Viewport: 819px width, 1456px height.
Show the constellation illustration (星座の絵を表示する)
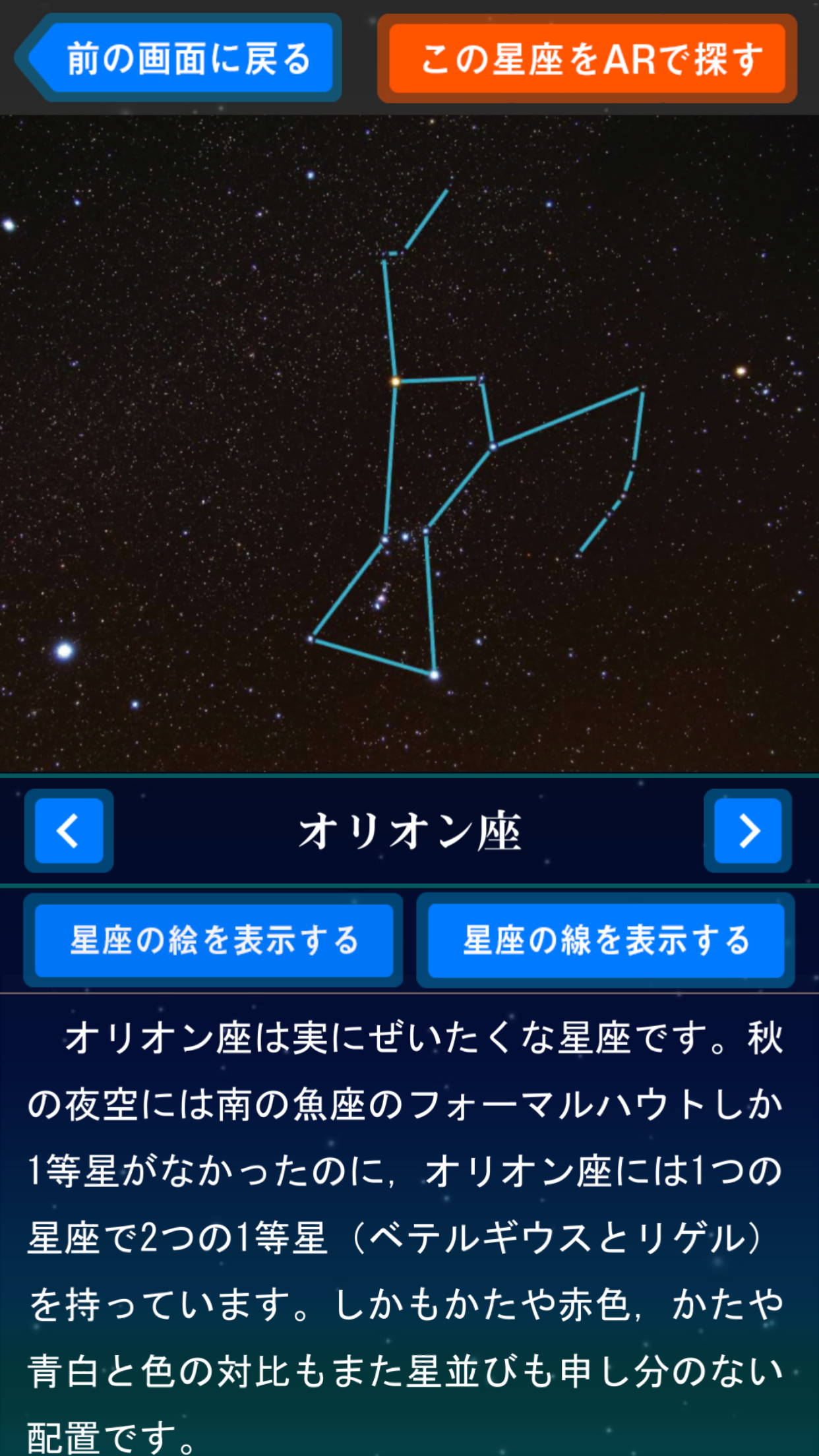[214, 940]
